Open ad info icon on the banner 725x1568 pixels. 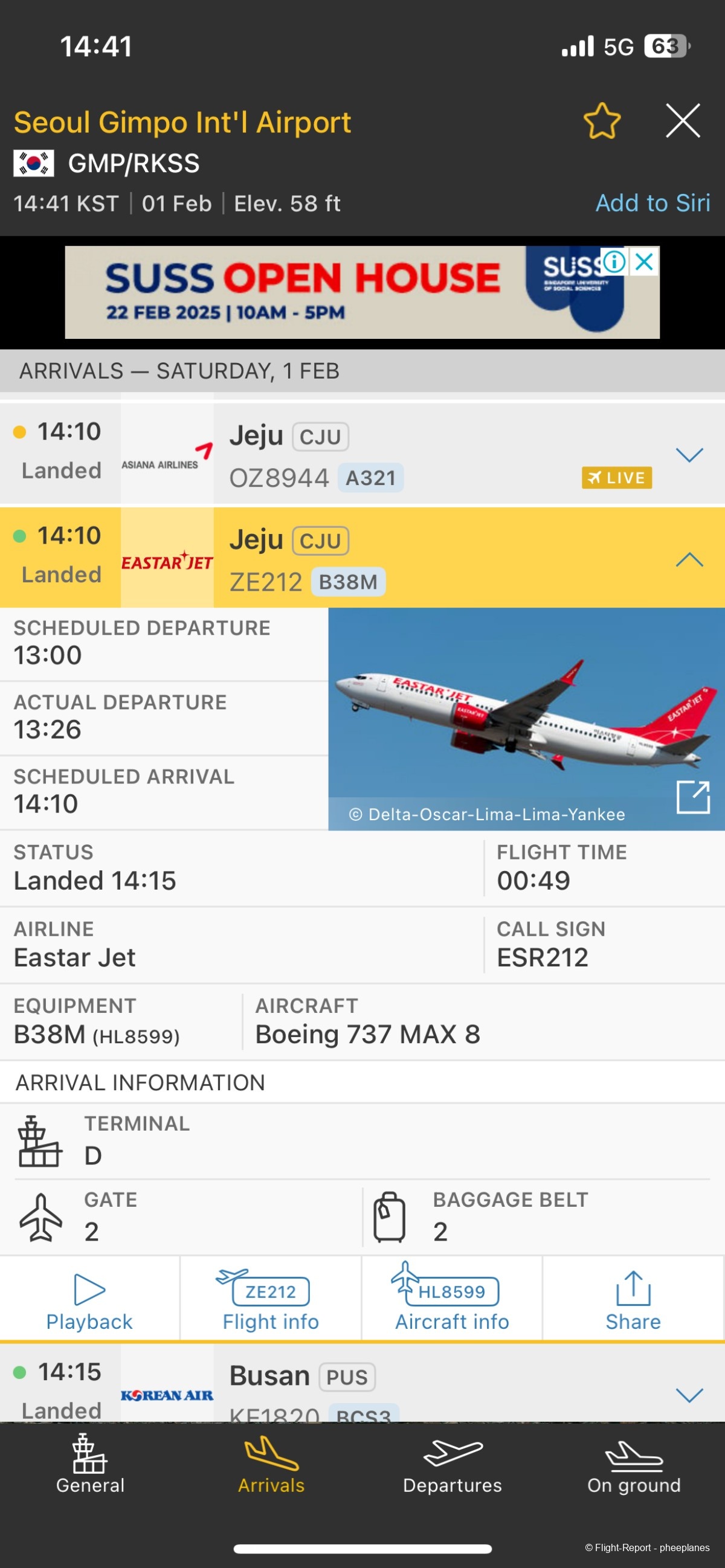coord(615,262)
